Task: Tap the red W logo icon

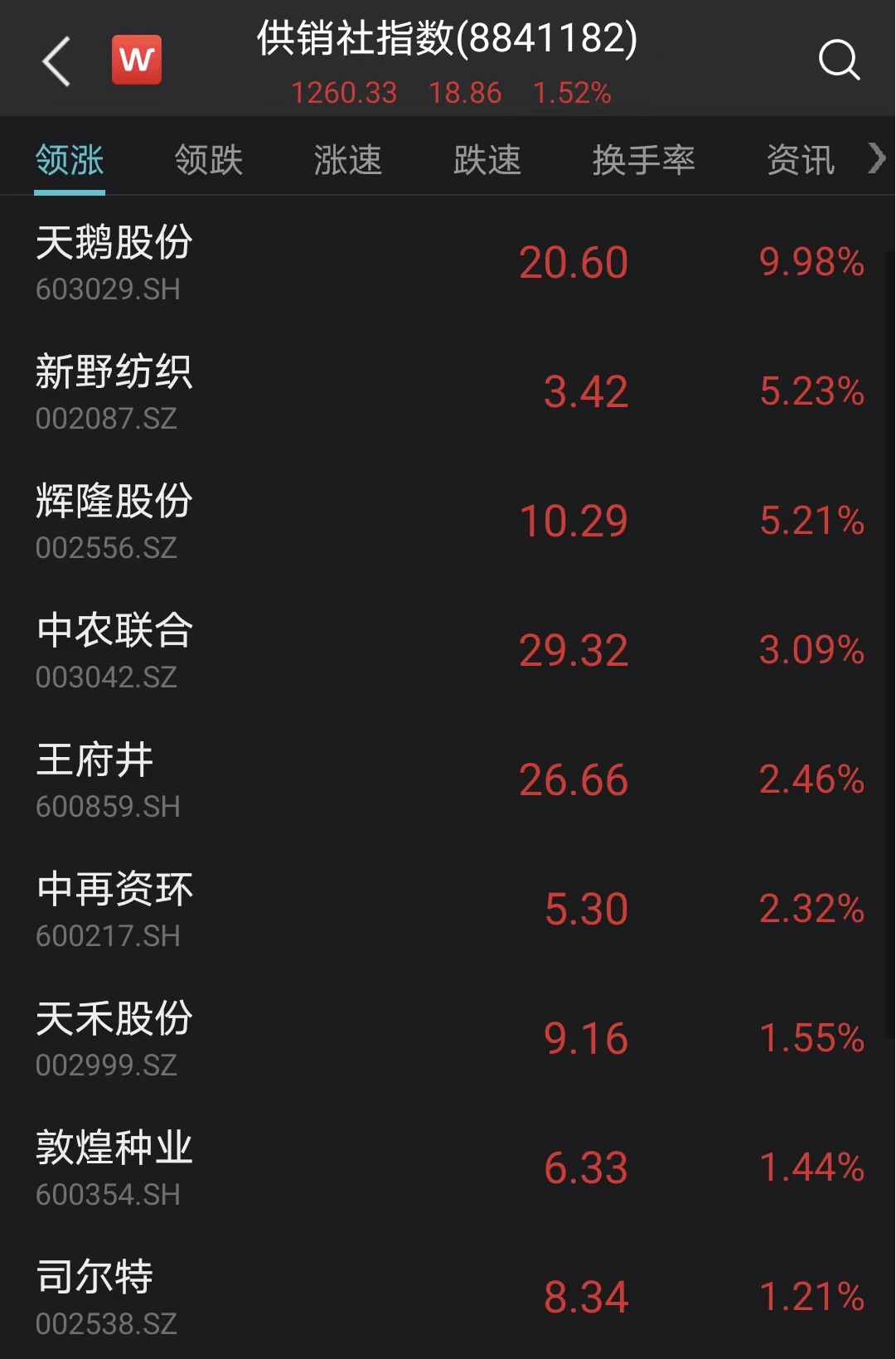Action: (x=137, y=60)
